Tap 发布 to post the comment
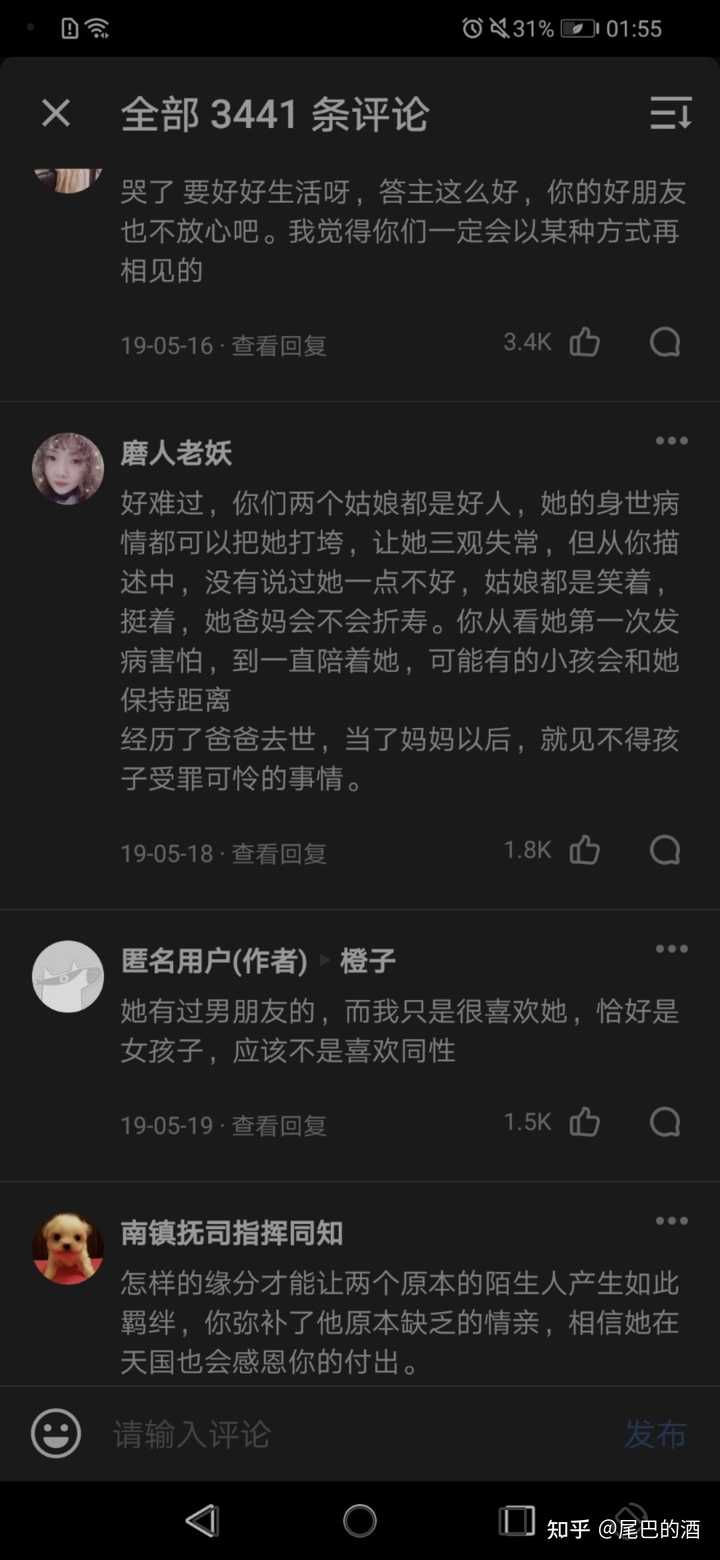This screenshot has width=720, height=1560. (x=655, y=1434)
